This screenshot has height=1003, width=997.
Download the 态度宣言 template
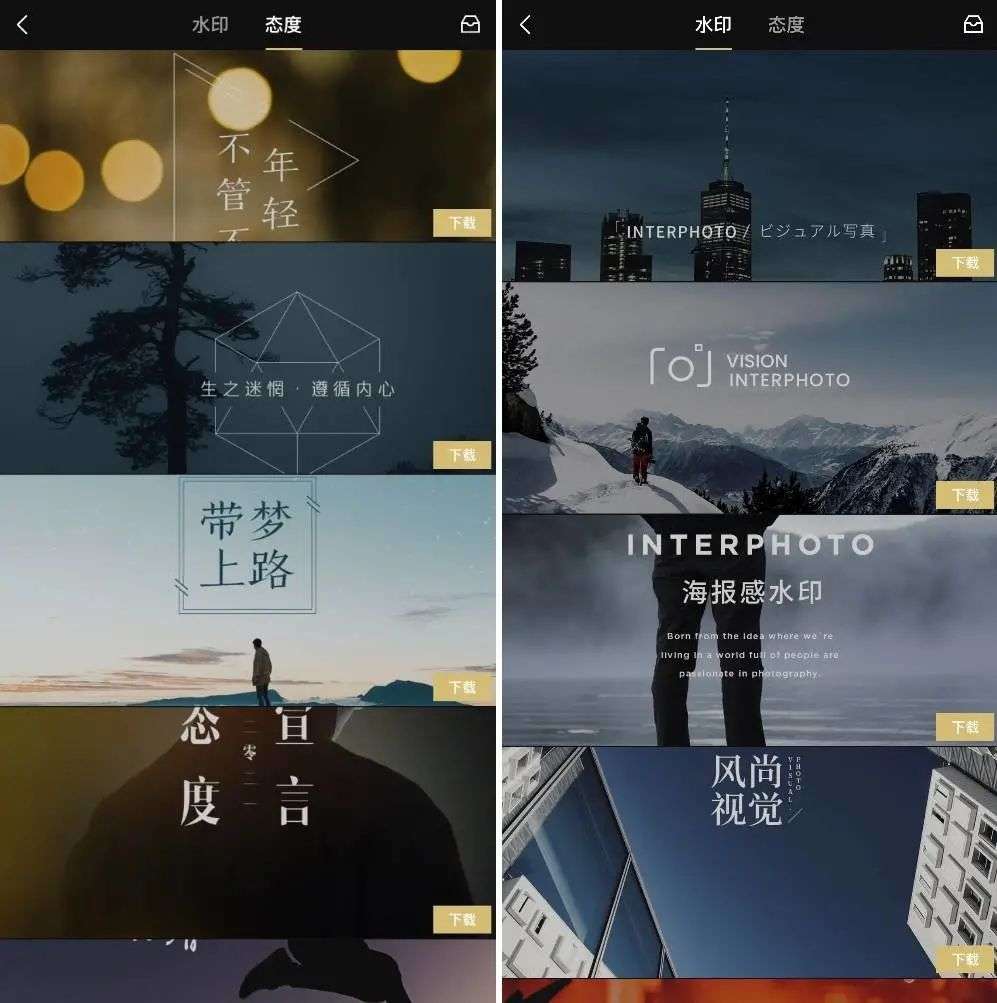pos(462,919)
